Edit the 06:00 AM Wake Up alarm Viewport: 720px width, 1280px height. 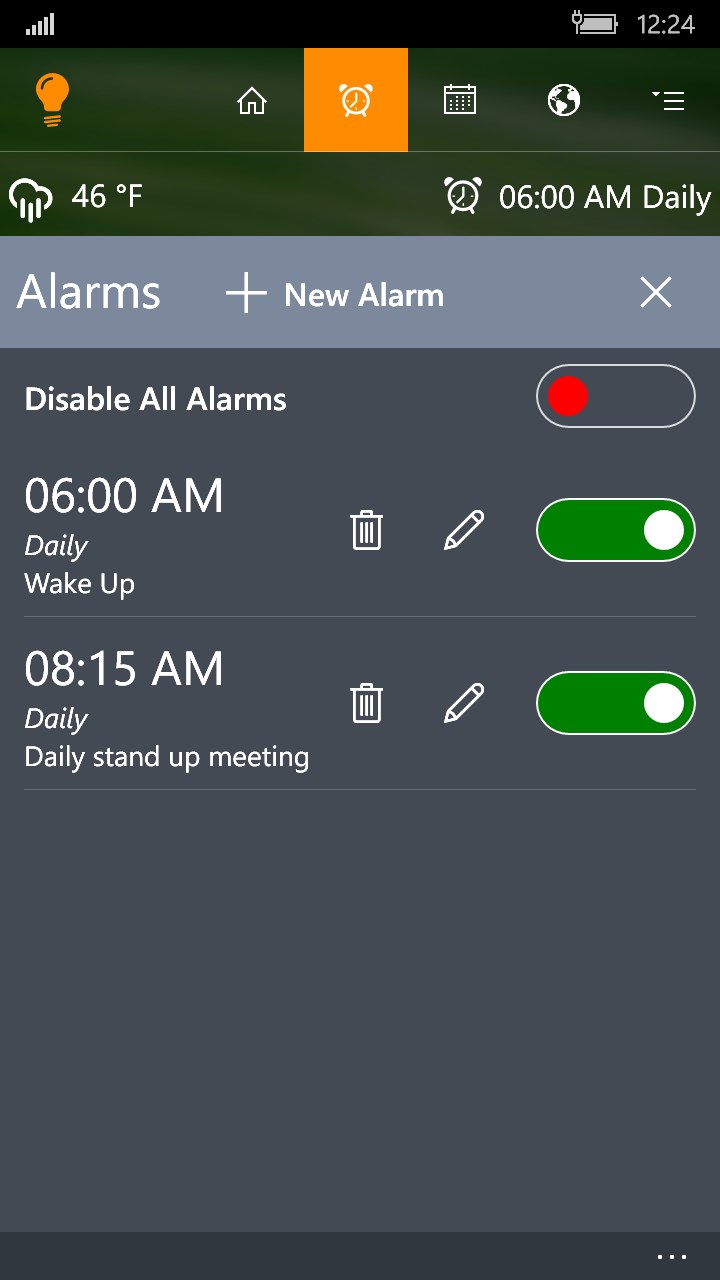464,530
